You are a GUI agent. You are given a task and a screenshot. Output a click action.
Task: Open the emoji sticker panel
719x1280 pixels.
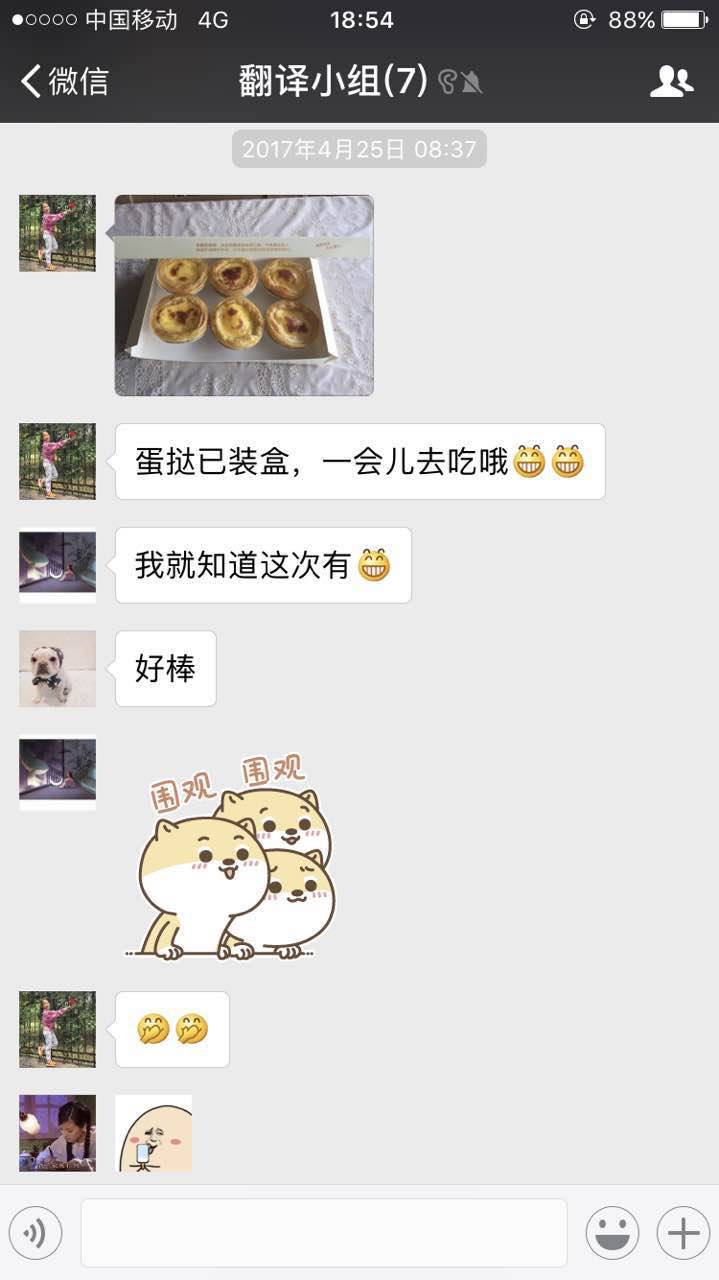click(x=612, y=1232)
